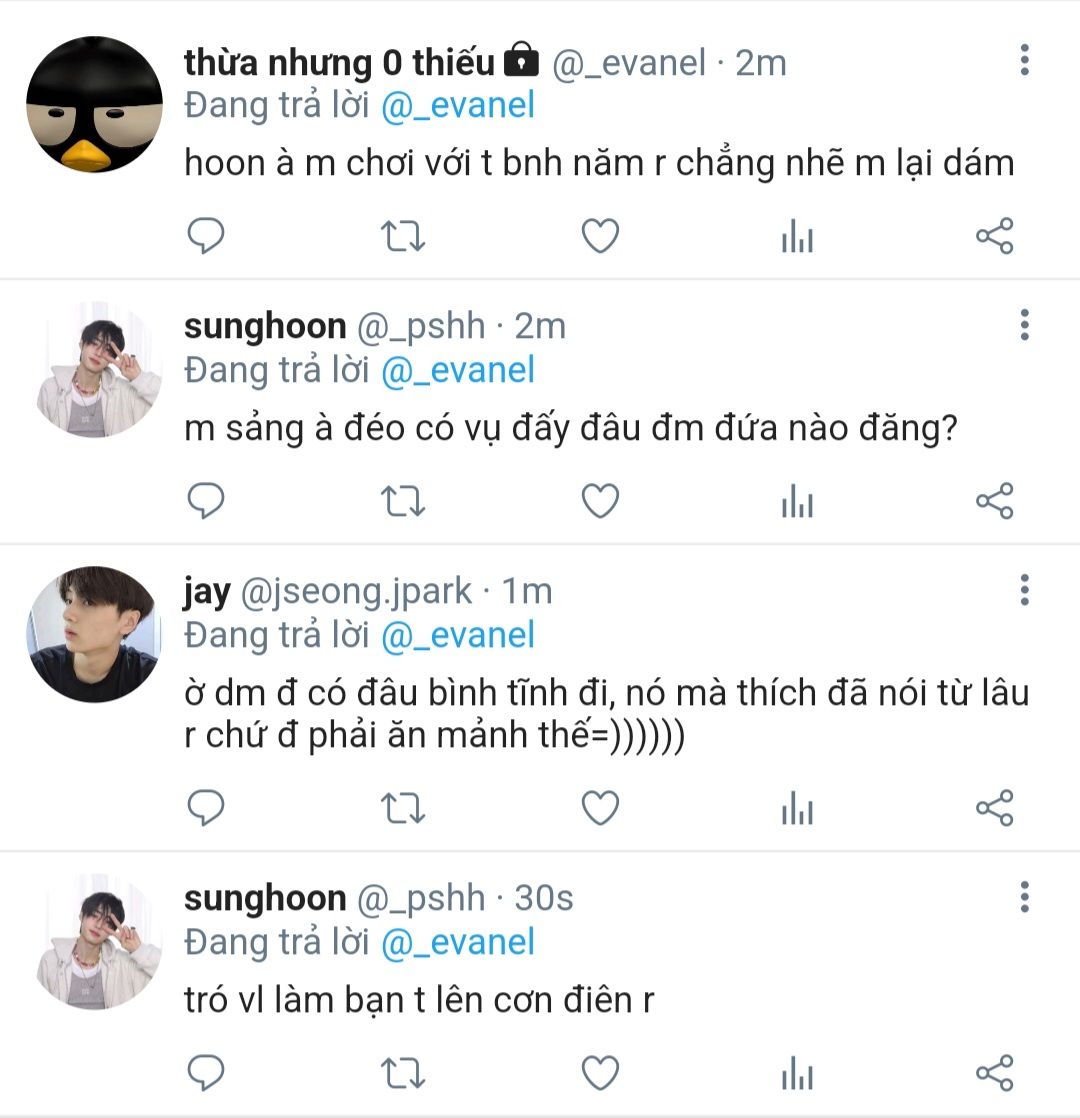Share the tweet by thừa nhưng 0 thiếu
This screenshot has height=1118, width=1080.
994,237
